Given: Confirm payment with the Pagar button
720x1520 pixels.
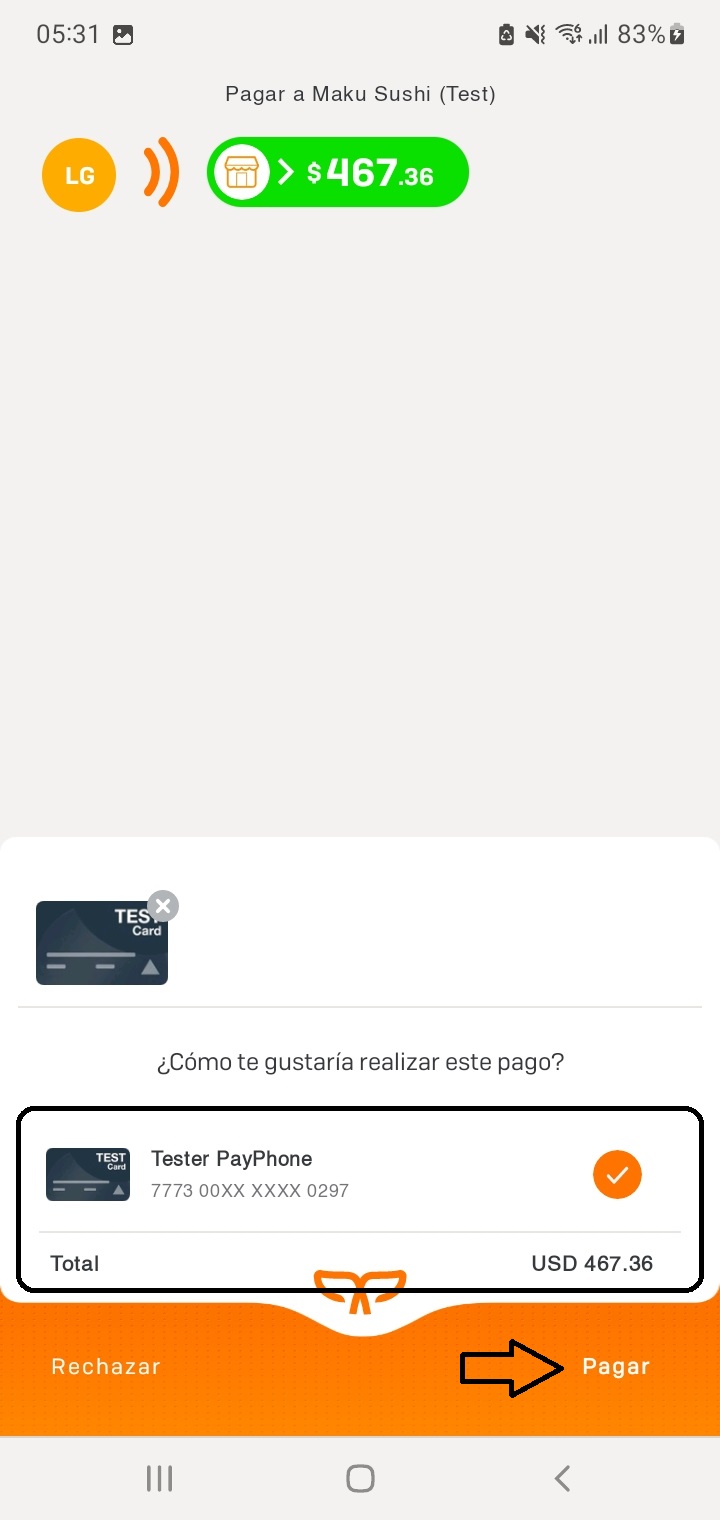Looking at the screenshot, I should tap(615, 1367).
